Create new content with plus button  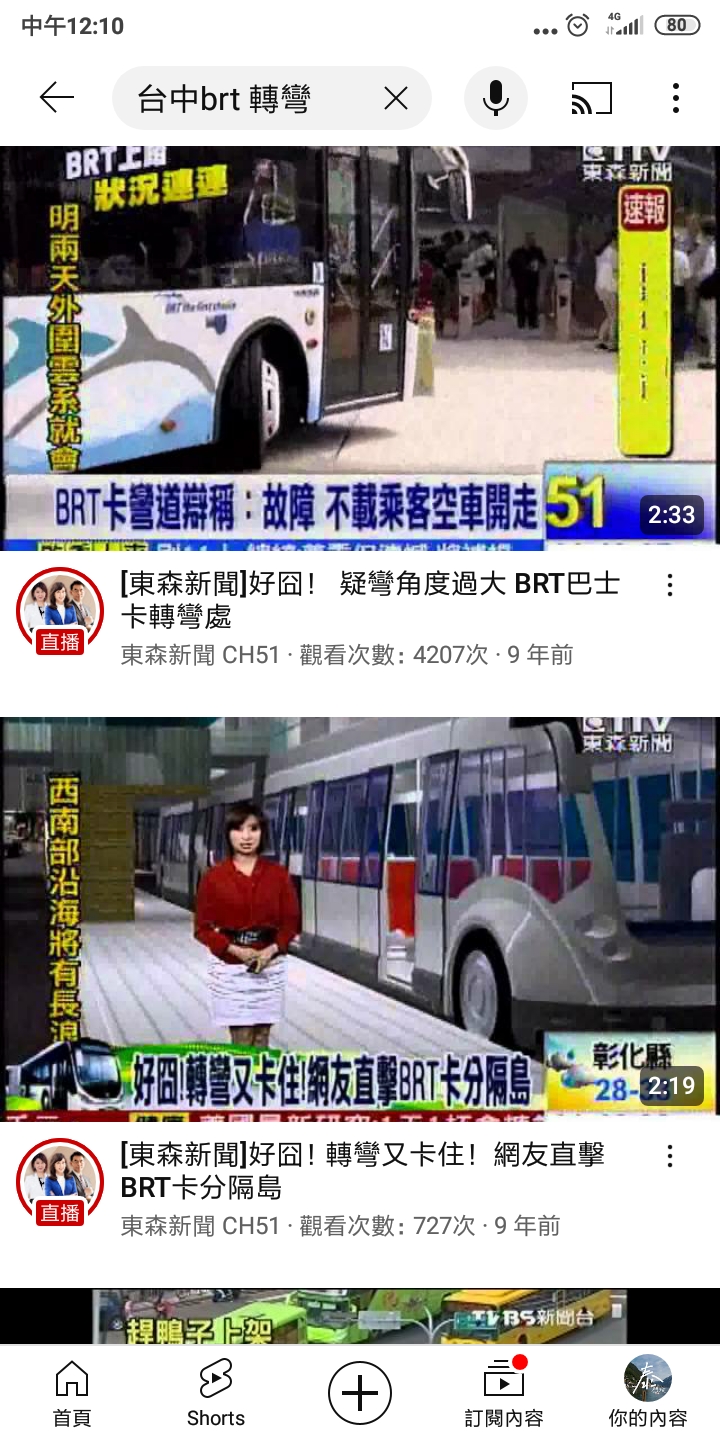point(360,1393)
